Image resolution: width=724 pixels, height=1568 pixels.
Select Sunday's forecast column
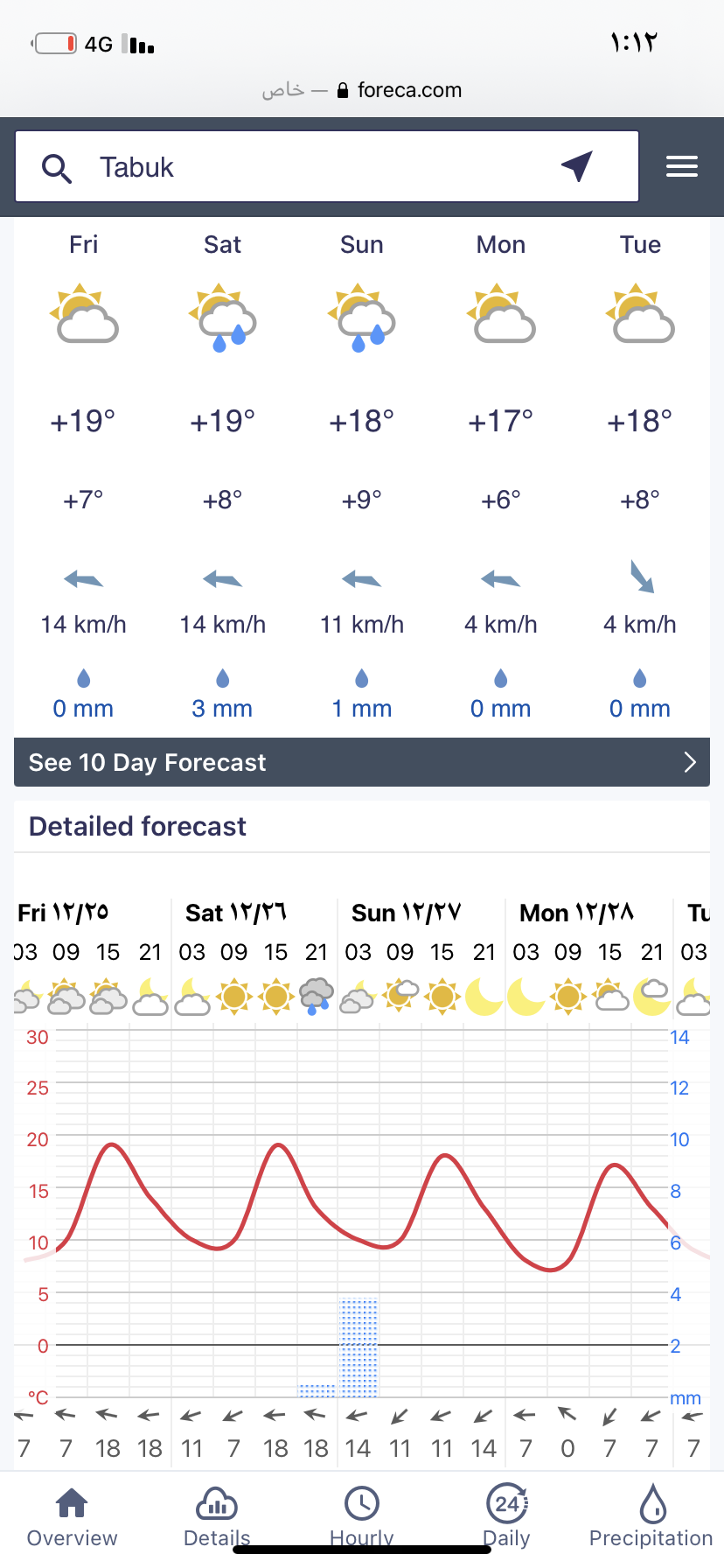point(362,477)
